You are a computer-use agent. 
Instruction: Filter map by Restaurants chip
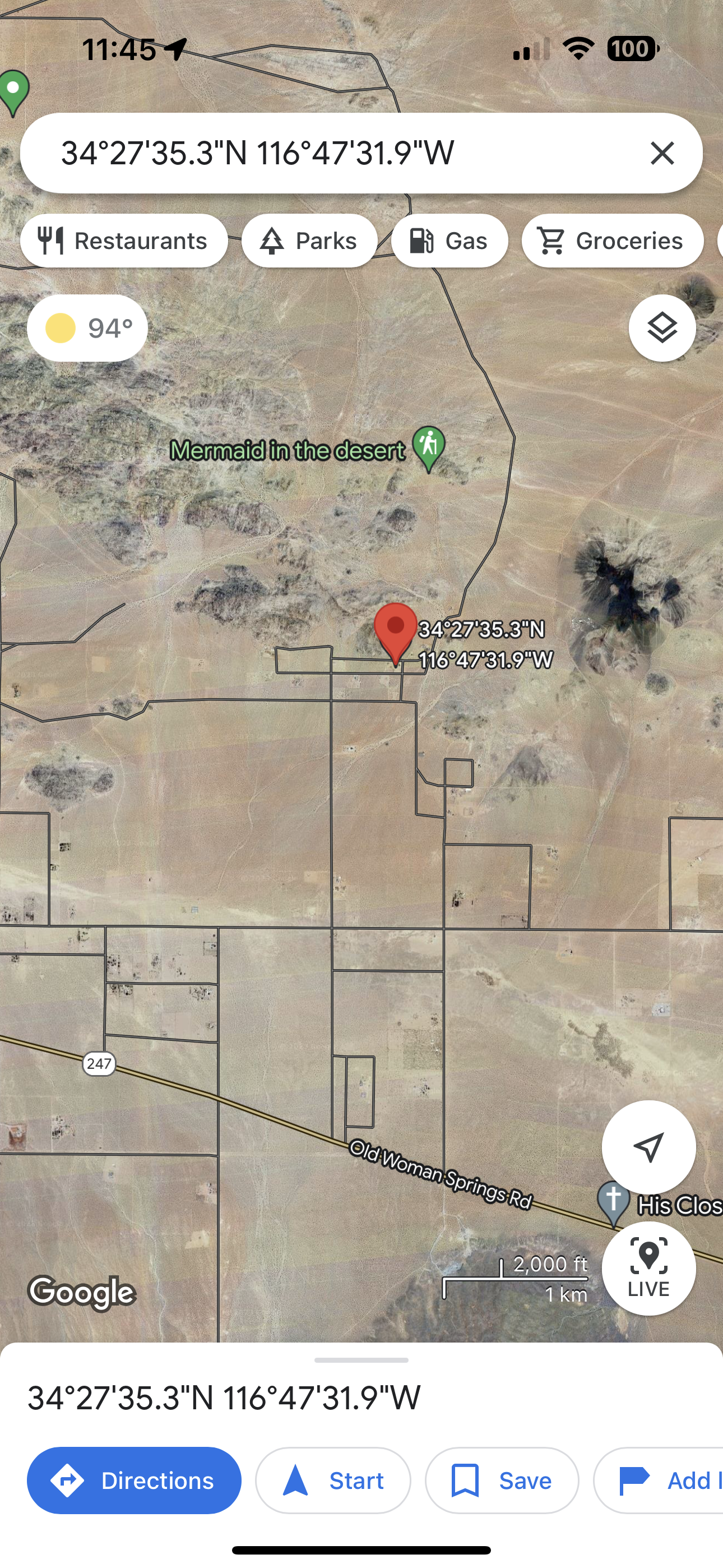point(124,241)
